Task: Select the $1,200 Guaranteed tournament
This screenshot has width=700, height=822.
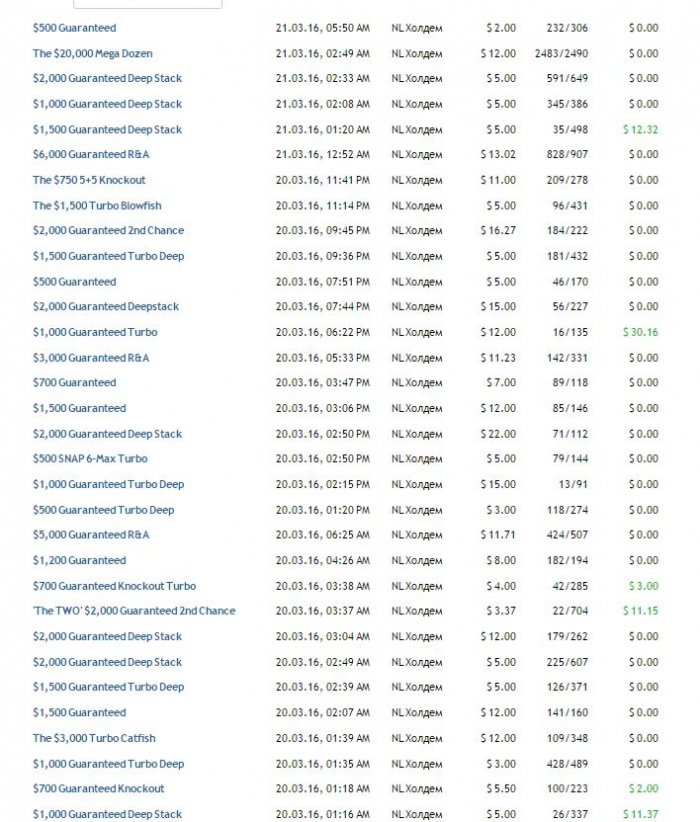Action: tap(79, 560)
